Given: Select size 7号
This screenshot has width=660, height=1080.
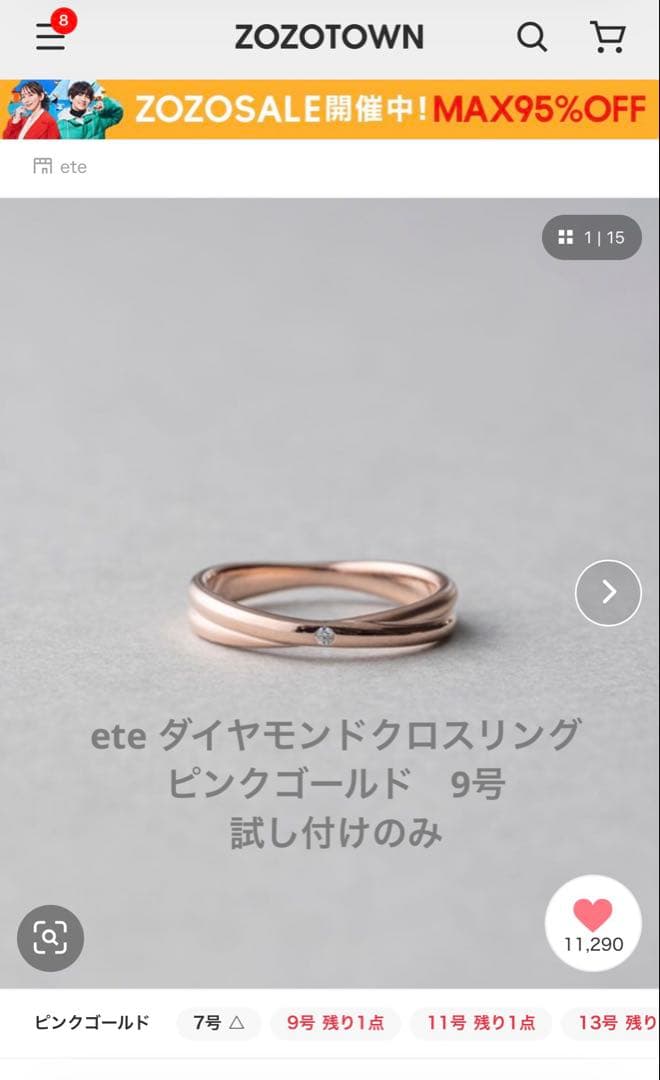Looking at the screenshot, I should [x=219, y=1022].
